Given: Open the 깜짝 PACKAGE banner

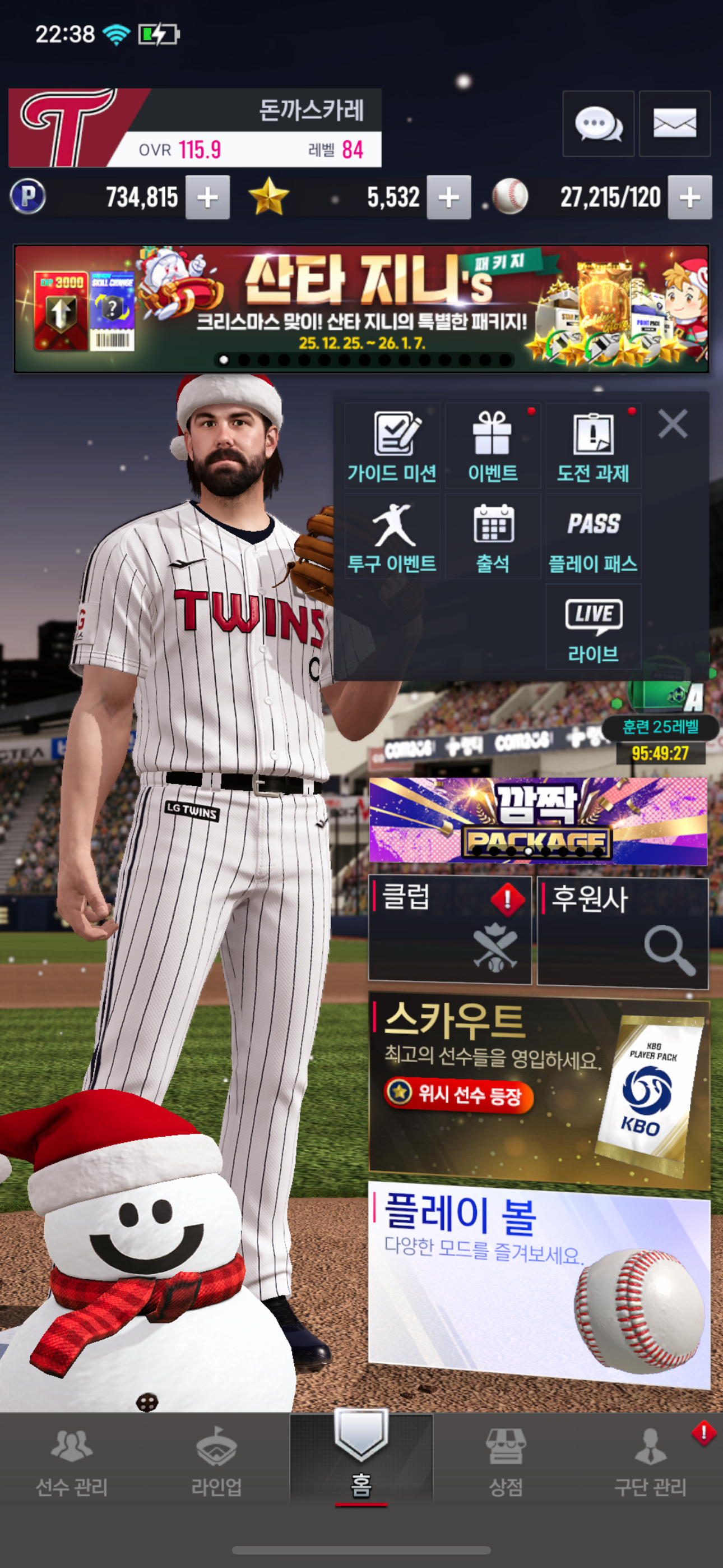Looking at the screenshot, I should pos(537,820).
